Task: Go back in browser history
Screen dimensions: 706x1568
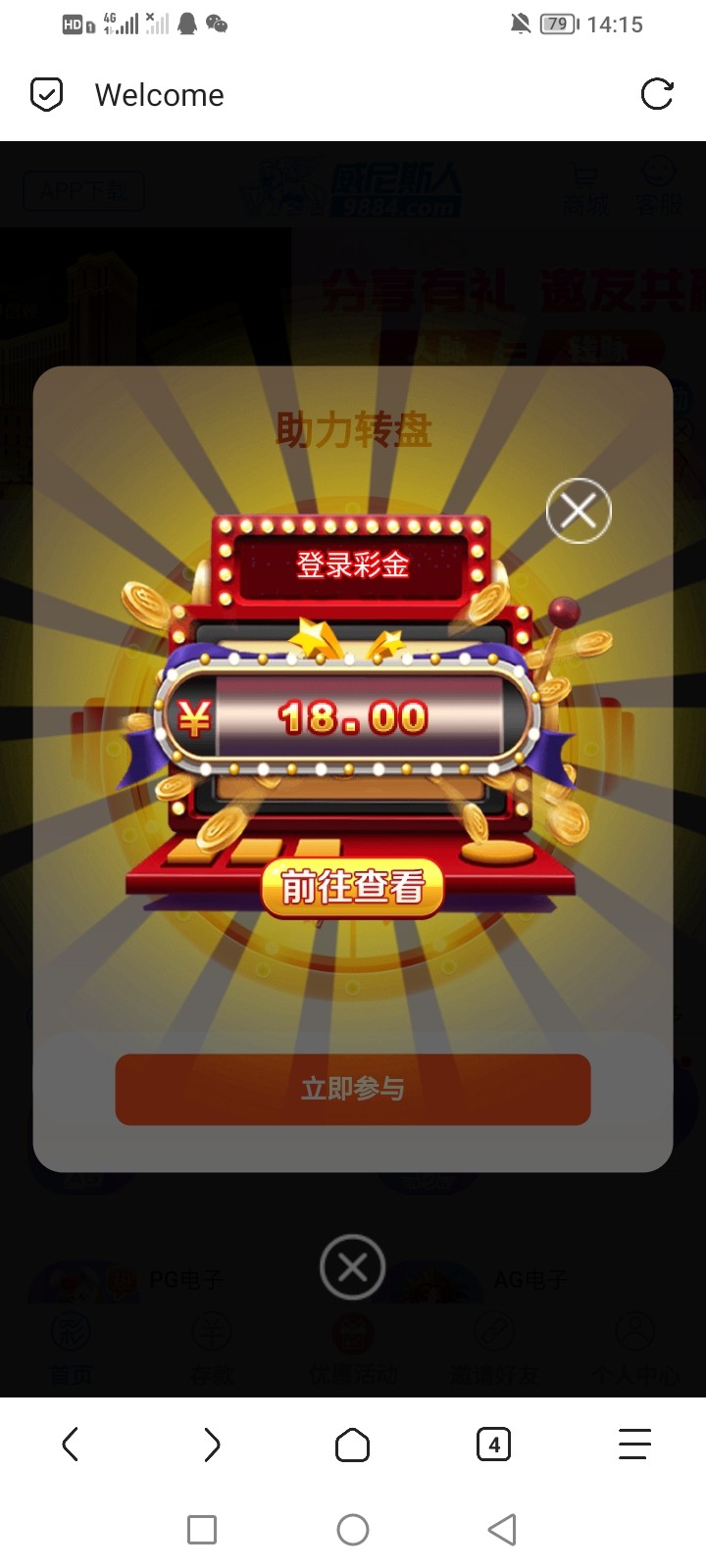Action: [x=71, y=1445]
